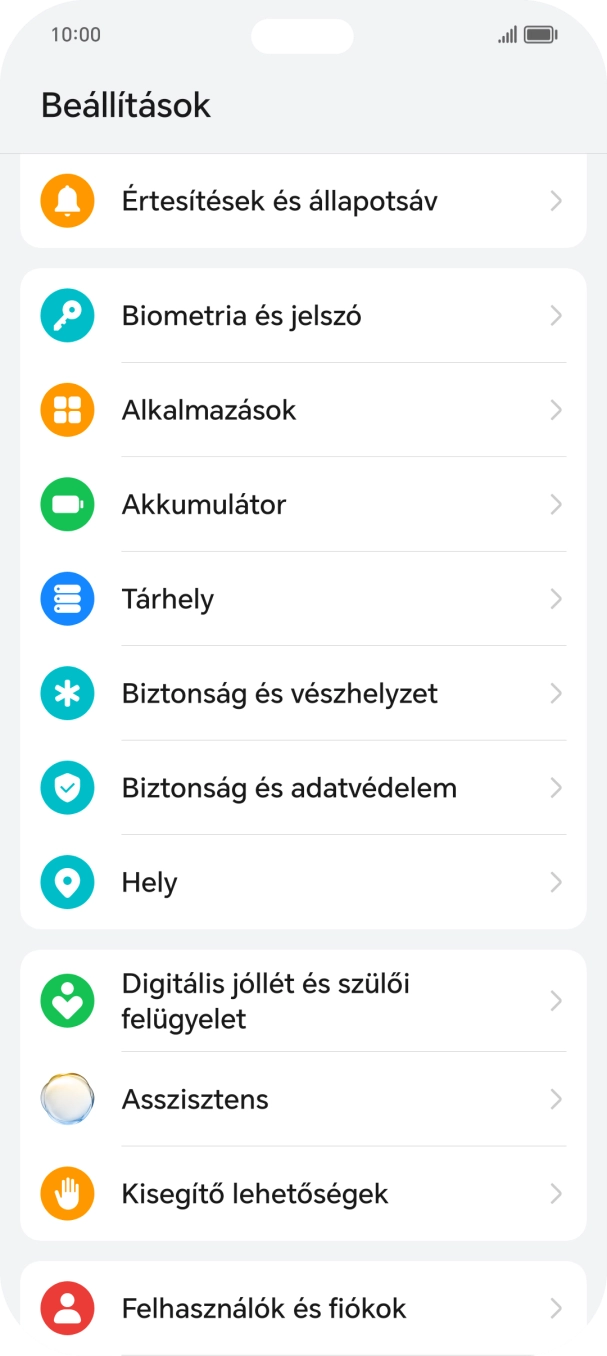Viewport: 607px width, 1356px height.
Task: Open the Akkumulátor row
Action: 302,505
